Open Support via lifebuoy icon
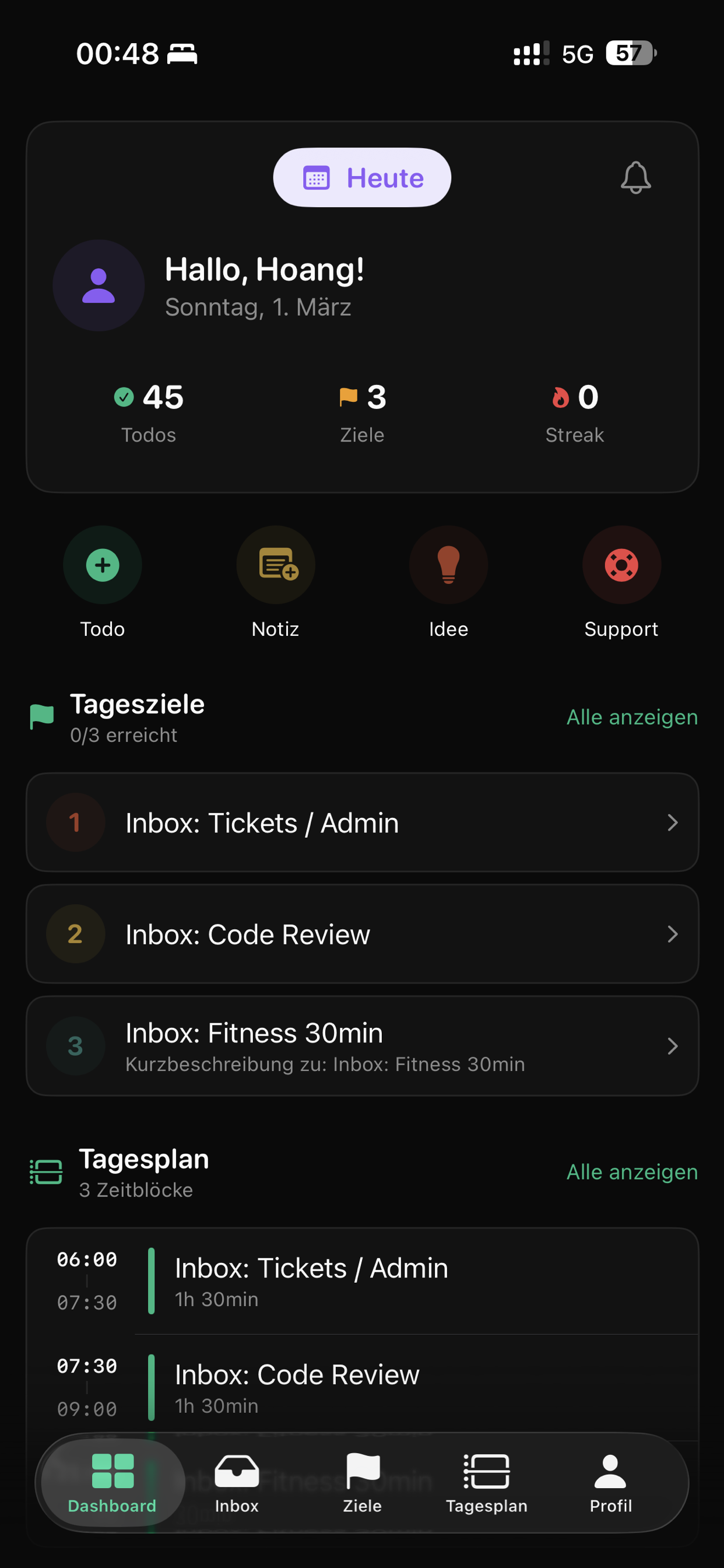The width and height of the screenshot is (724, 1568). pos(621,565)
